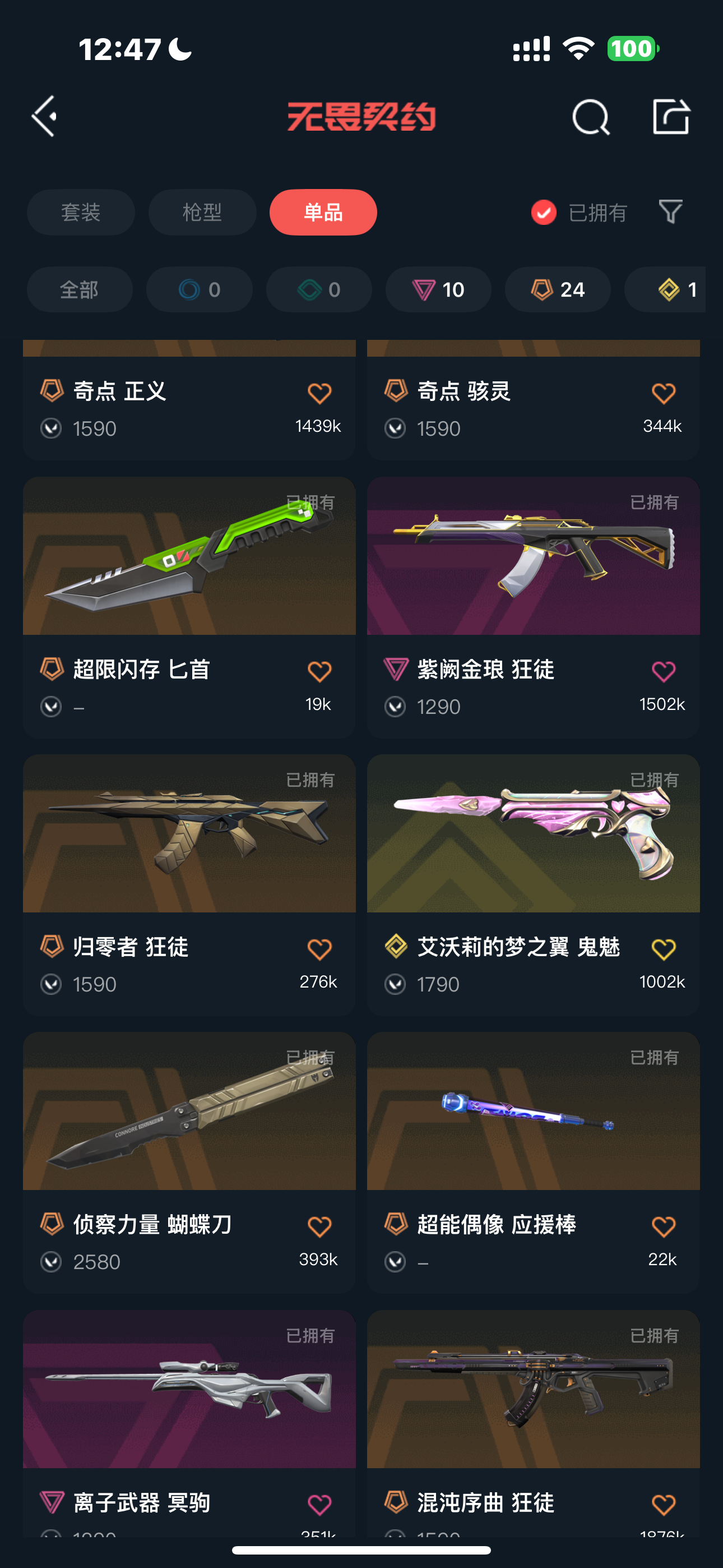Switch to the 套装 tab
This screenshot has width=723, height=1568.
[x=81, y=213]
